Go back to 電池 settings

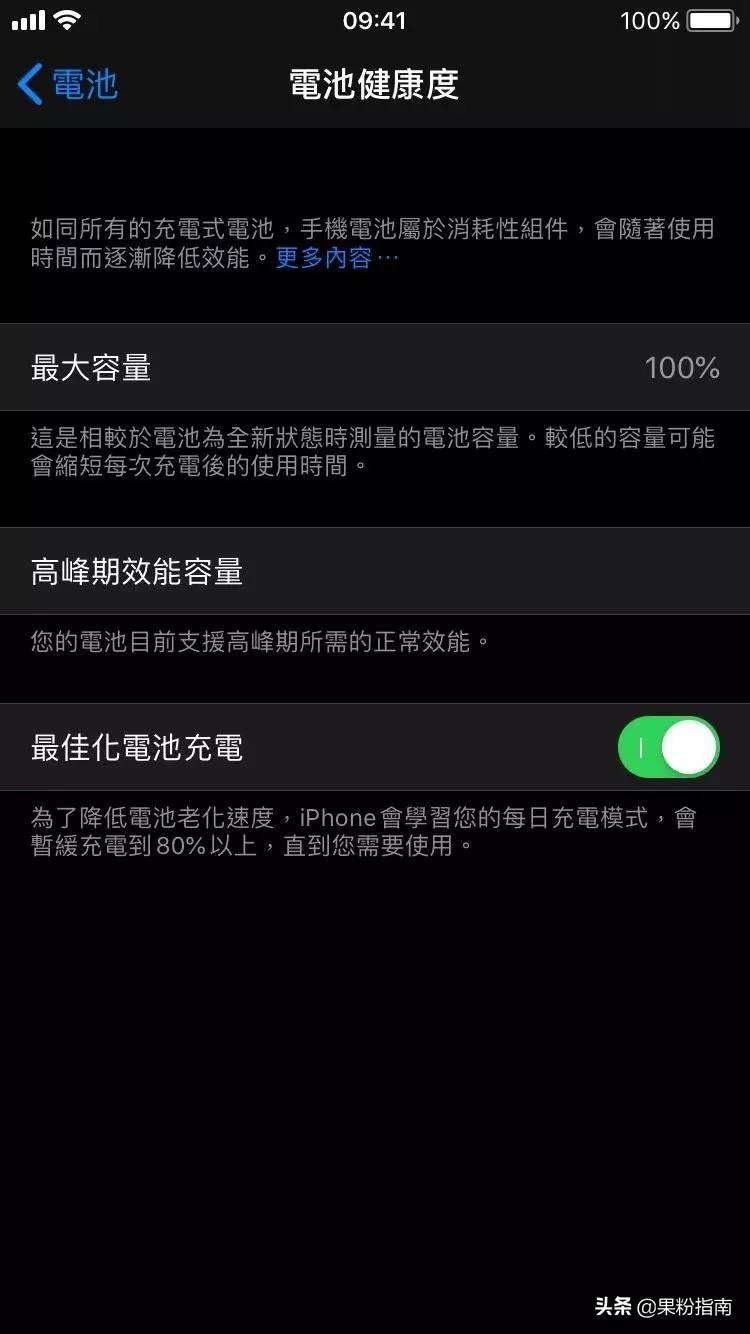(68, 85)
